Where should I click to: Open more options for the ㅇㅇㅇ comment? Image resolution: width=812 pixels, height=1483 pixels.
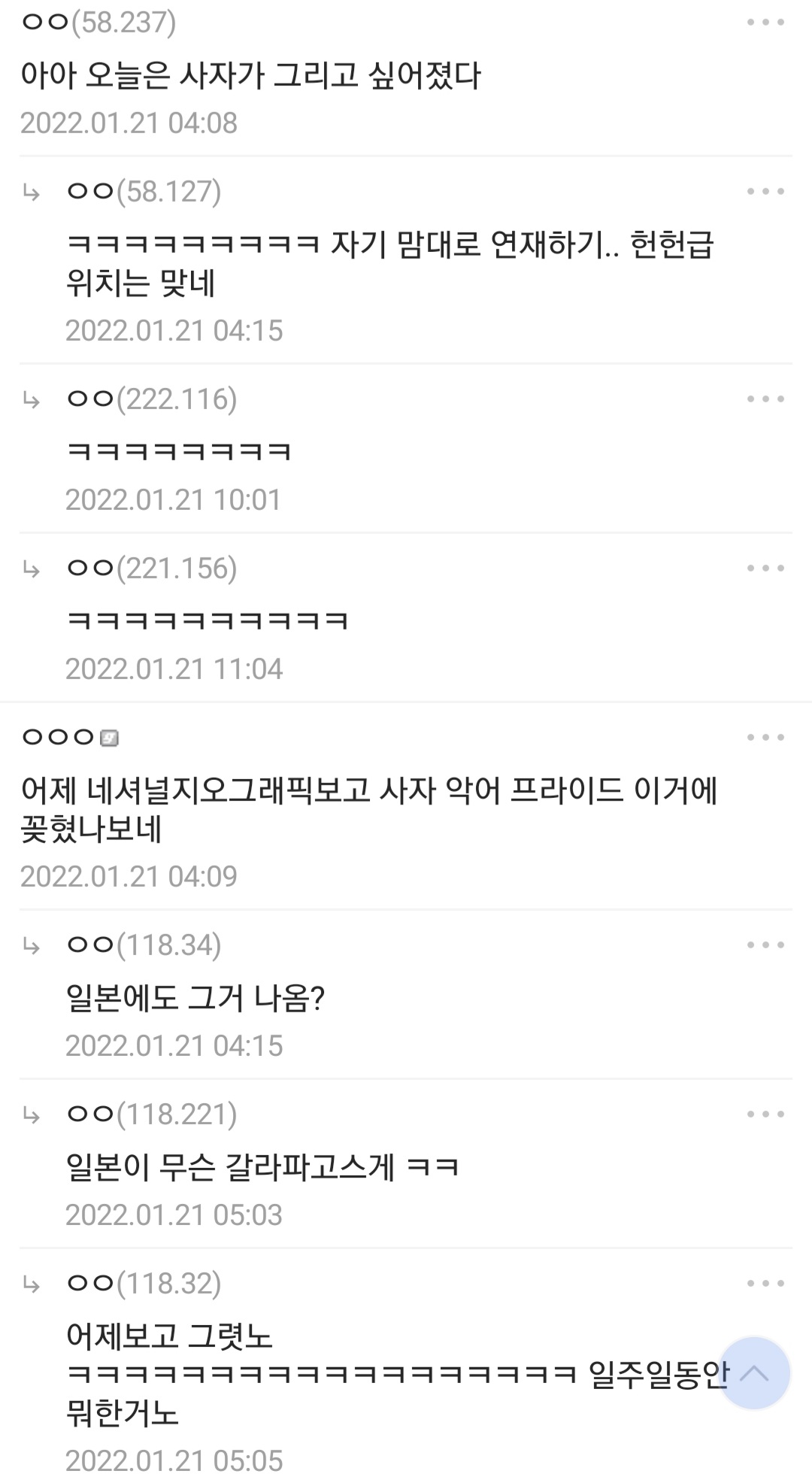pos(765,738)
